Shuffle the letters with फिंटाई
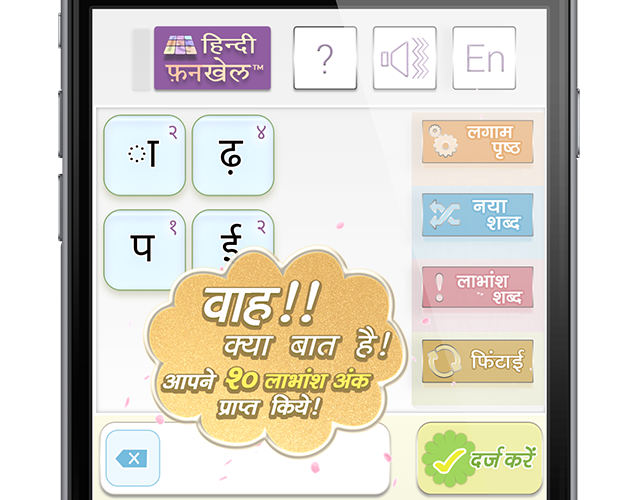Image resolution: width=640 pixels, height=500 pixels. tap(477, 361)
